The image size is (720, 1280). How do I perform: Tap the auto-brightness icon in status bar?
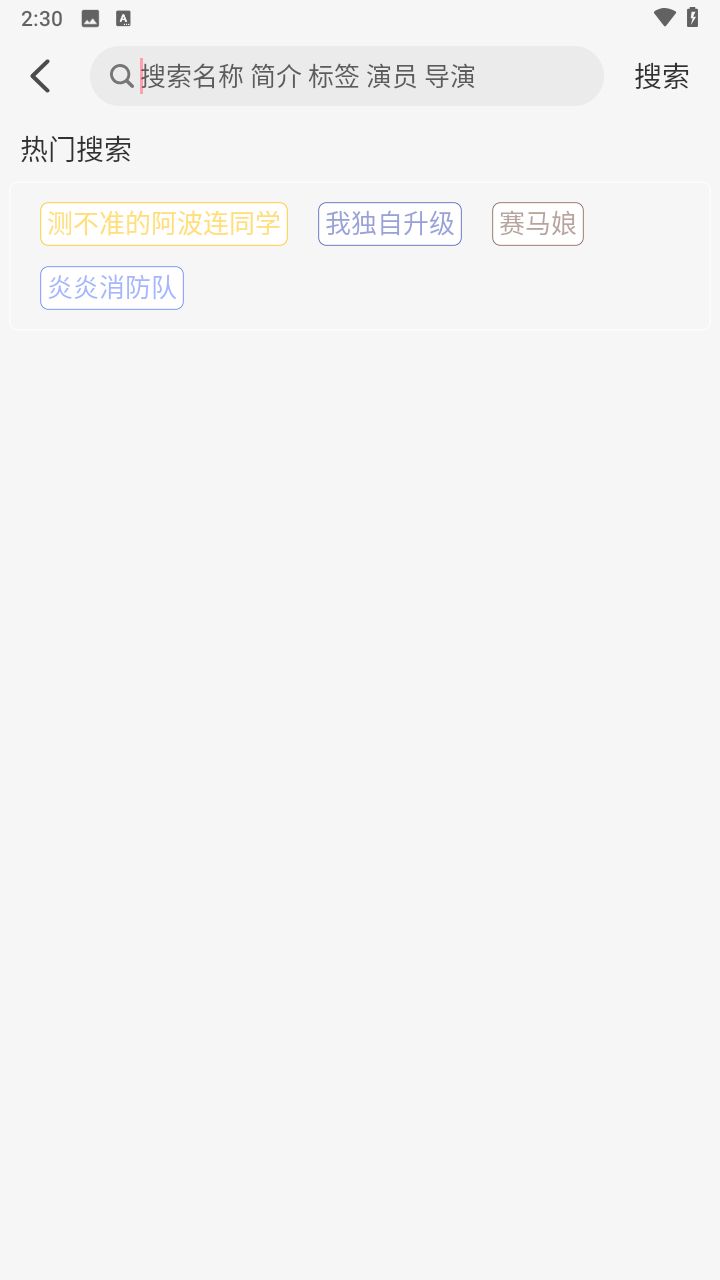(123, 17)
